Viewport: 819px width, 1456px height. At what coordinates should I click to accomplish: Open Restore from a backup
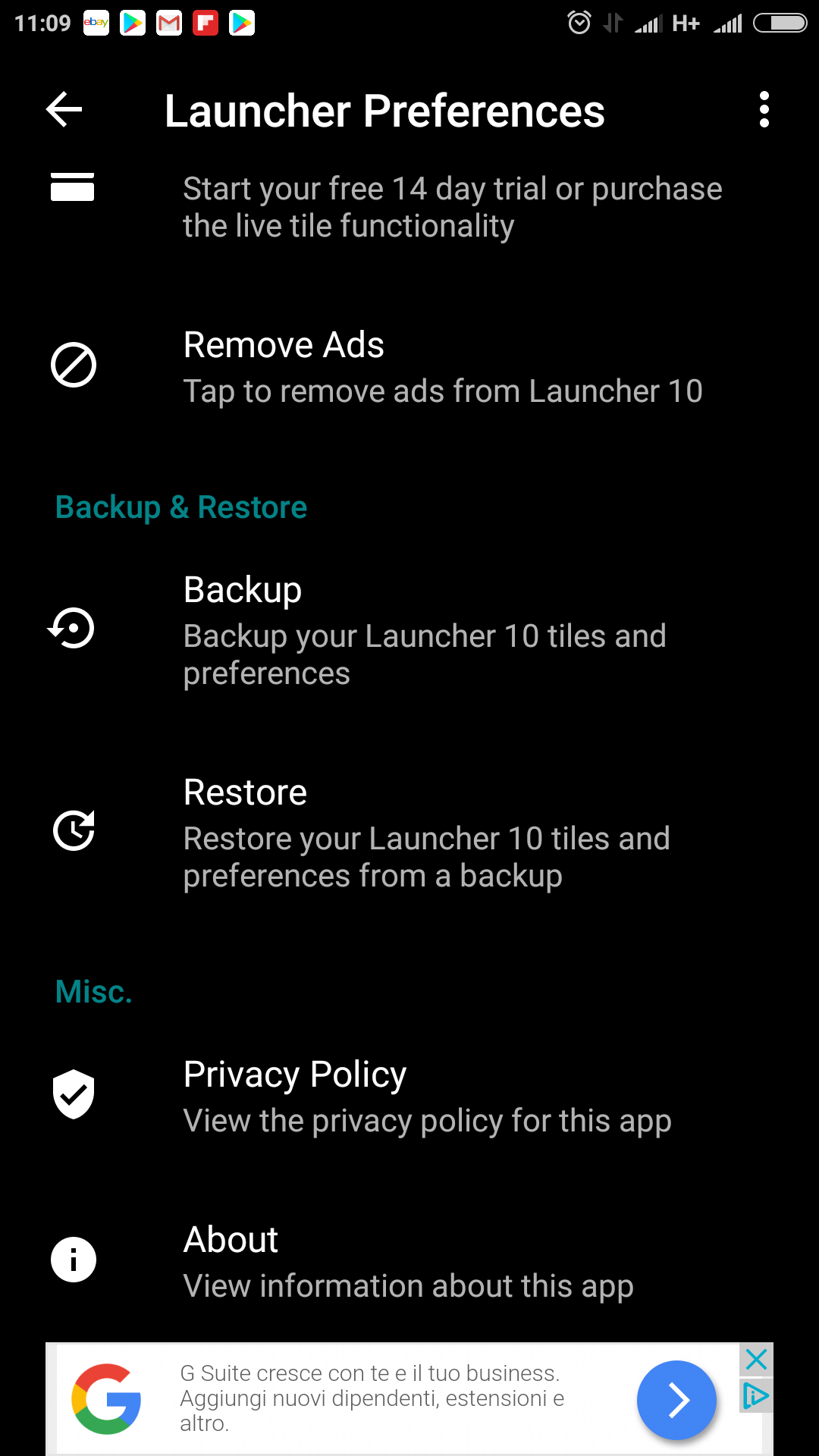pos(425,833)
